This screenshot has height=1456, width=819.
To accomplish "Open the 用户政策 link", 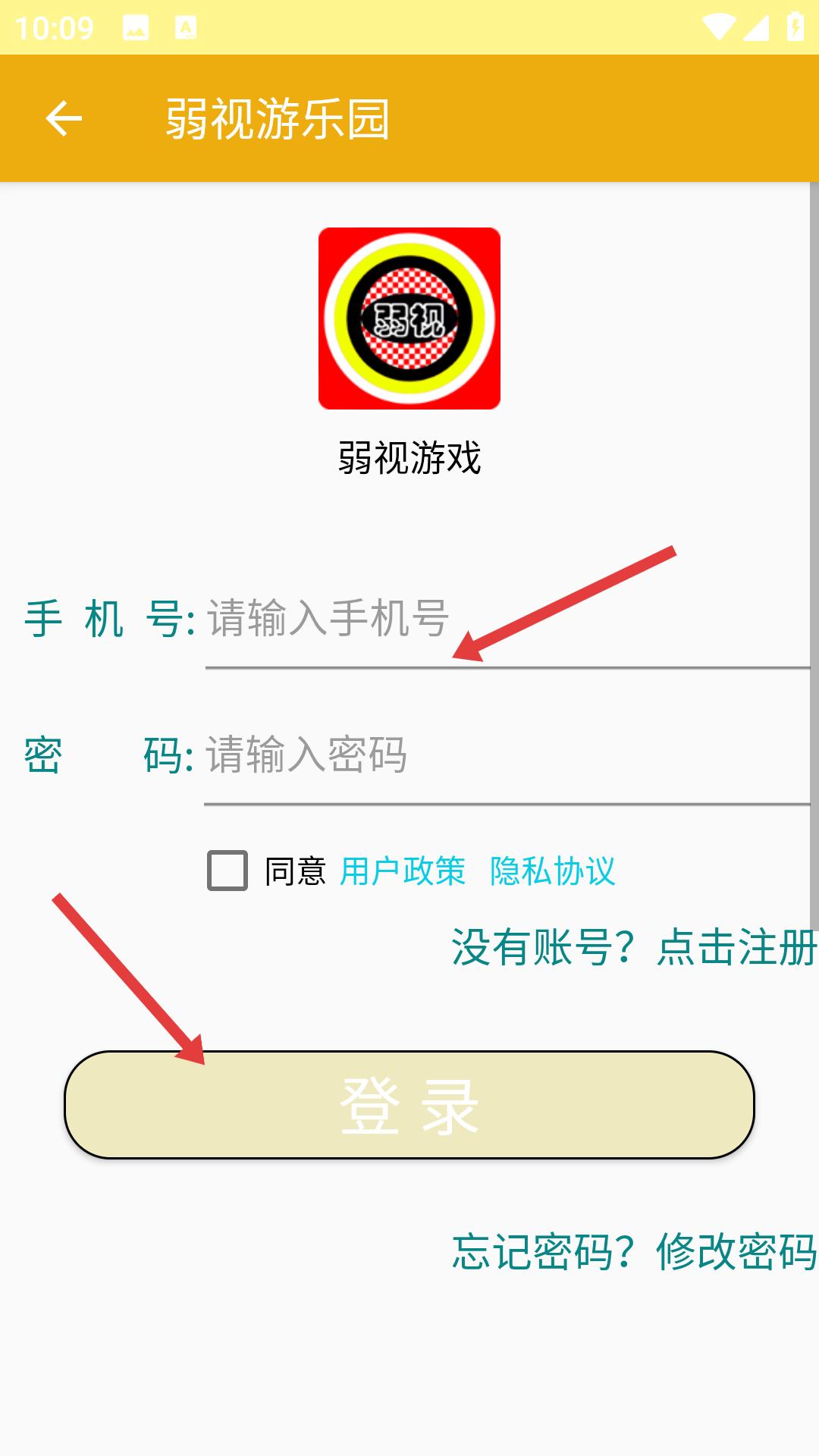I will pos(402,871).
